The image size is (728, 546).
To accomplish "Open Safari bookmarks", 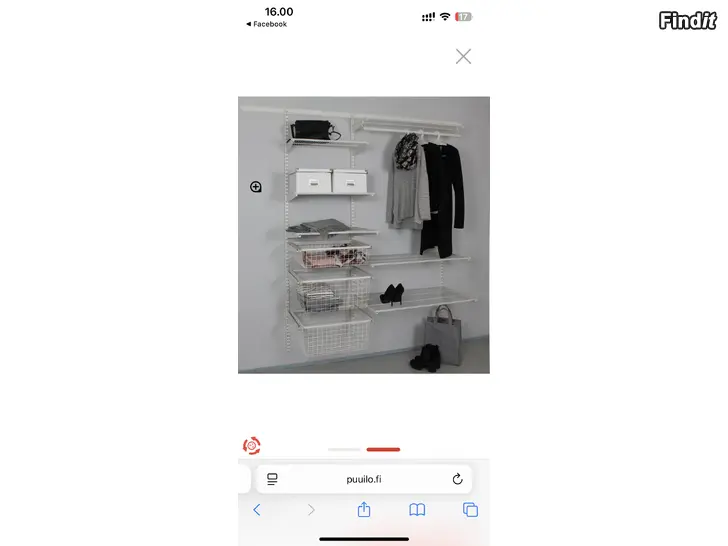I will [417, 510].
